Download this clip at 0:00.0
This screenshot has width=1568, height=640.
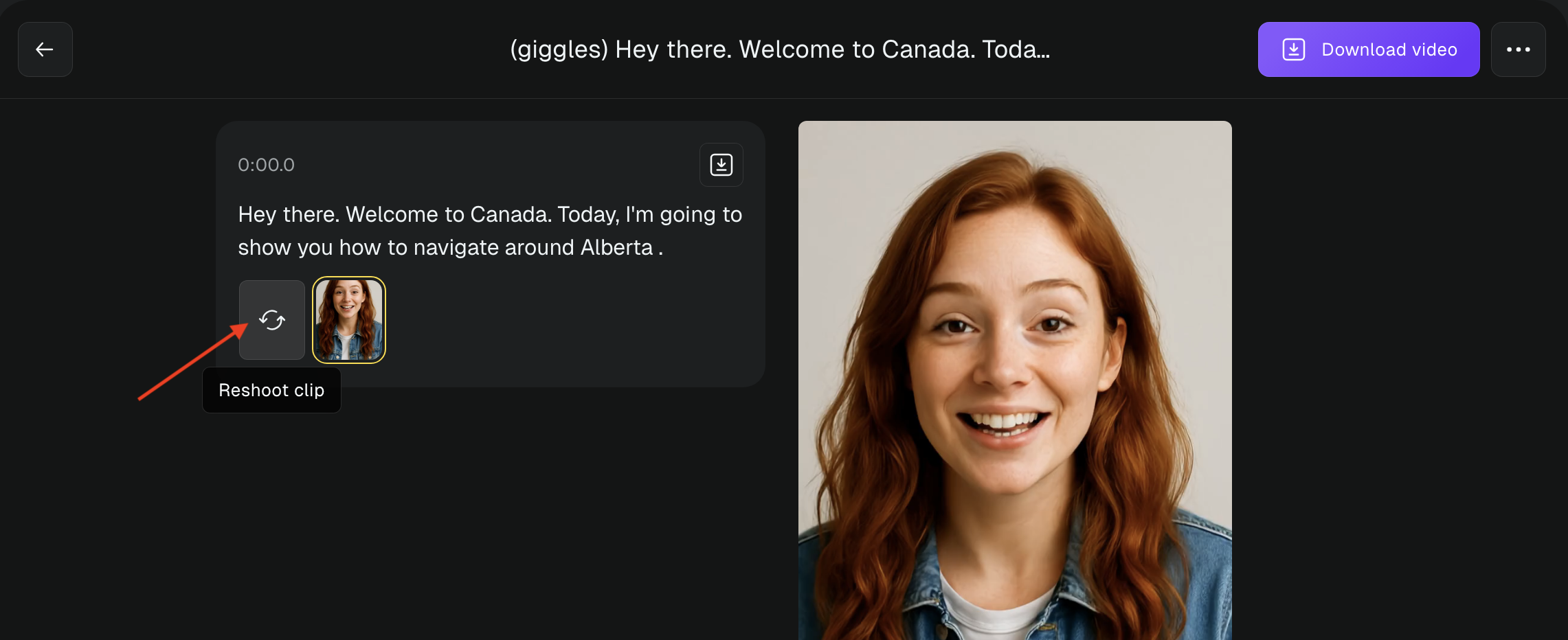(x=721, y=165)
